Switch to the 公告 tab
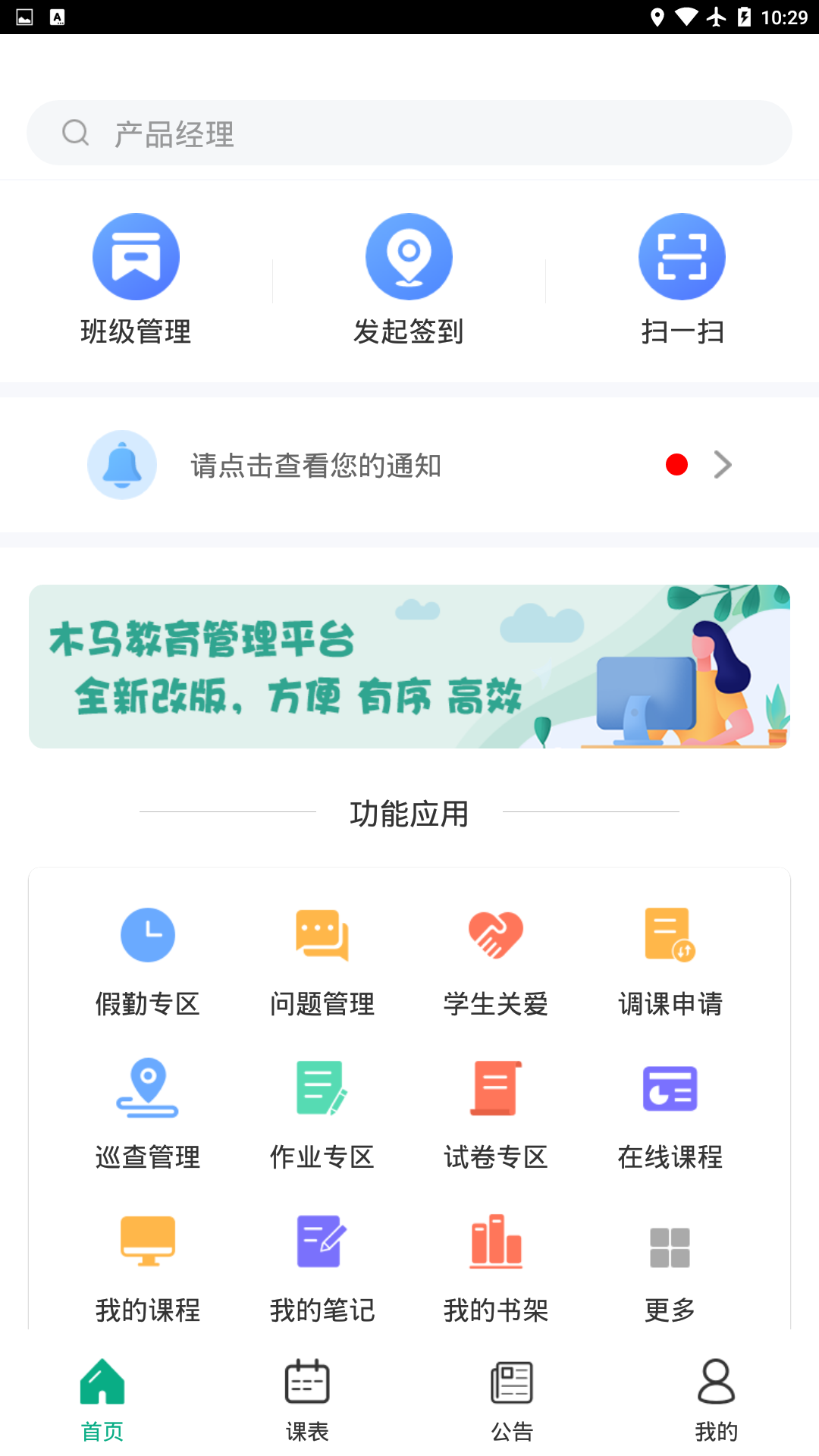The height and width of the screenshot is (1456, 819). pyautogui.click(x=512, y=1400)
